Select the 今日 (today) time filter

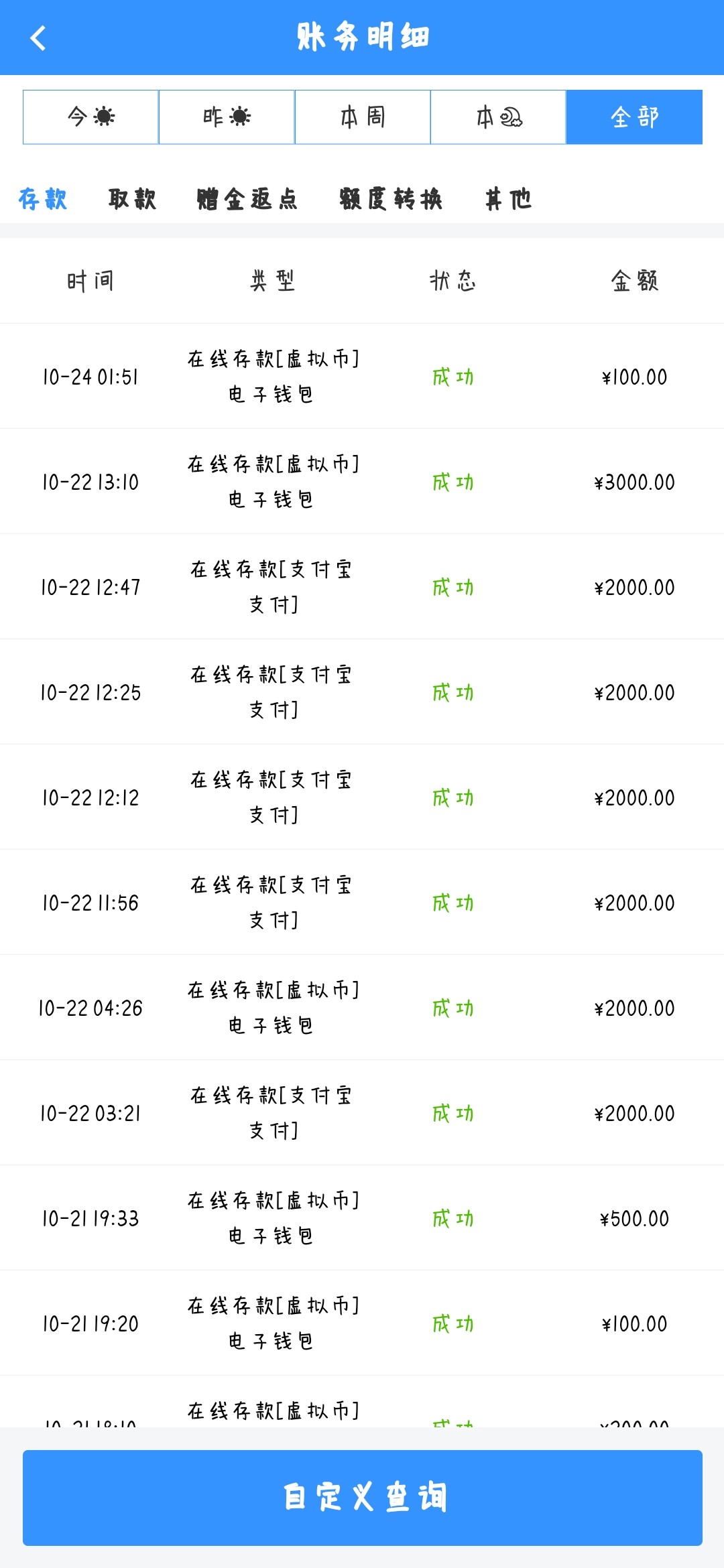tap(91, 117)
